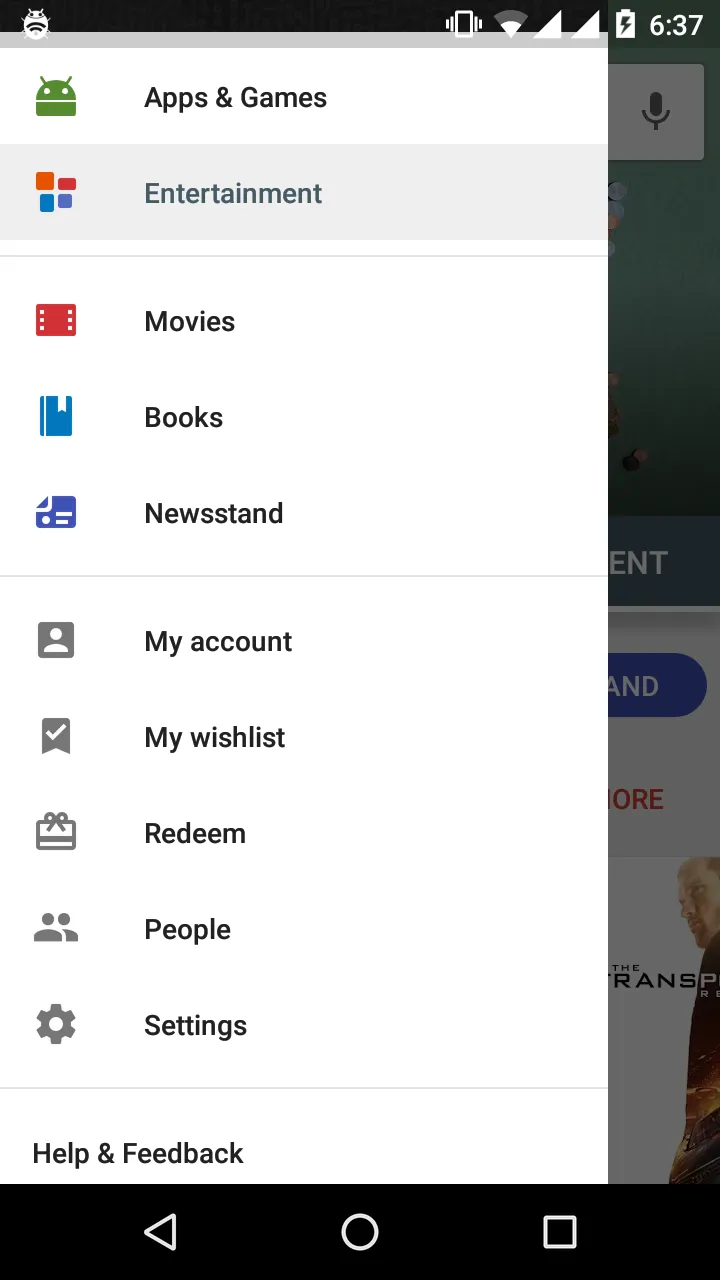720x1280 pixels.
Task: View My wishlist
Action: tap(215, 737)
